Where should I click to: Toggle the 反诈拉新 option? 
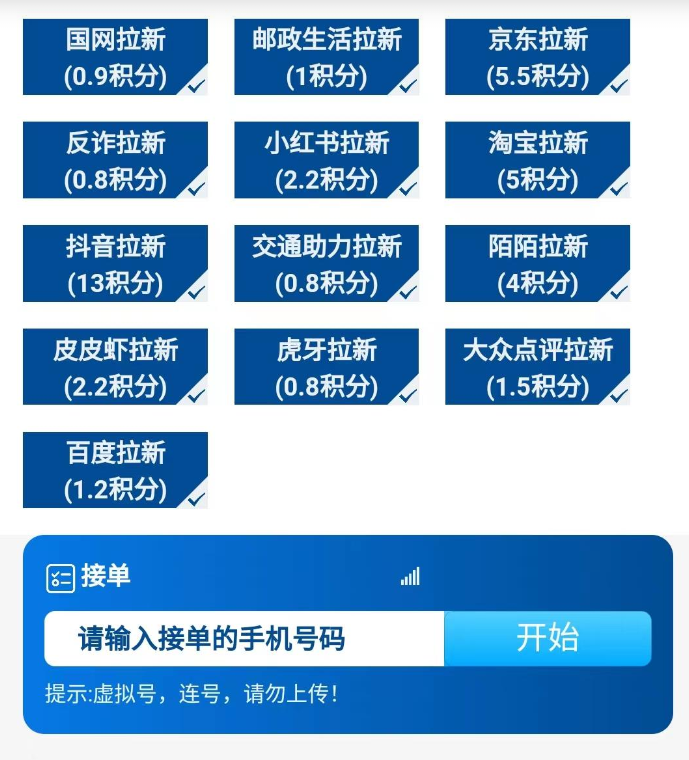pos(115,161)
